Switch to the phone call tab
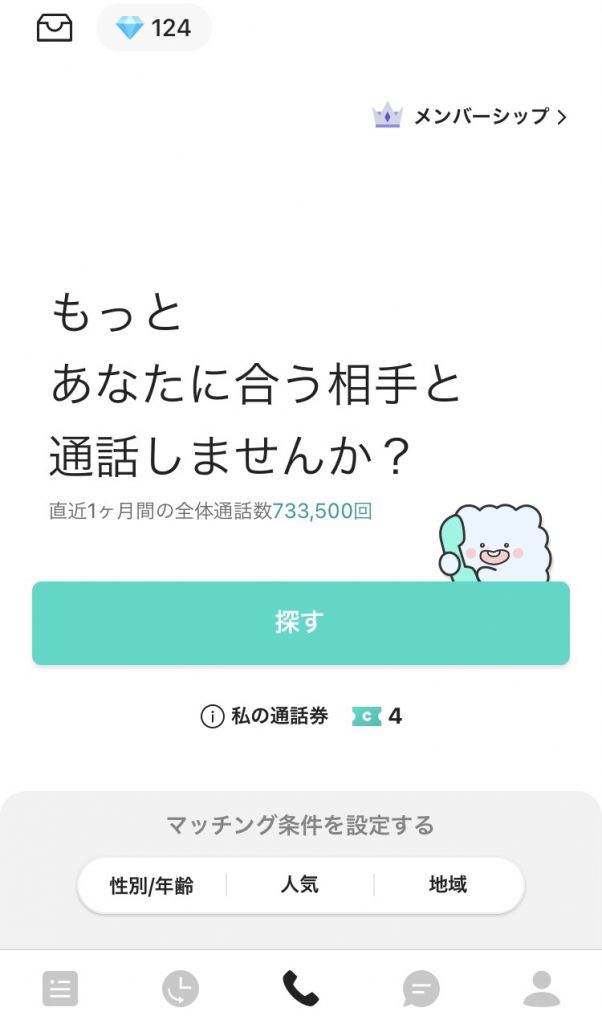This screenshot has height=1024, width=602. 300,989
